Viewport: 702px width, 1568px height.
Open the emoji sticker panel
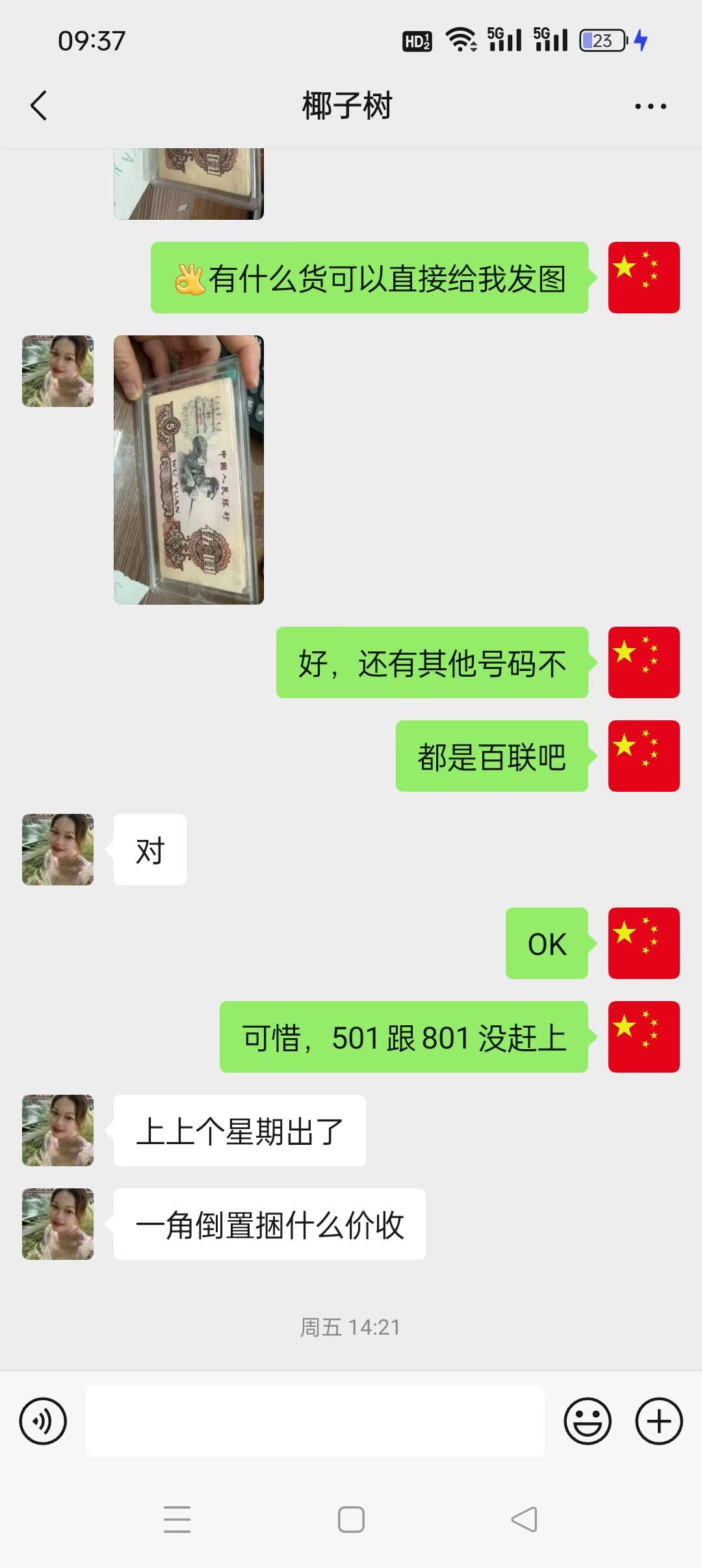(x=588, y=1421)
